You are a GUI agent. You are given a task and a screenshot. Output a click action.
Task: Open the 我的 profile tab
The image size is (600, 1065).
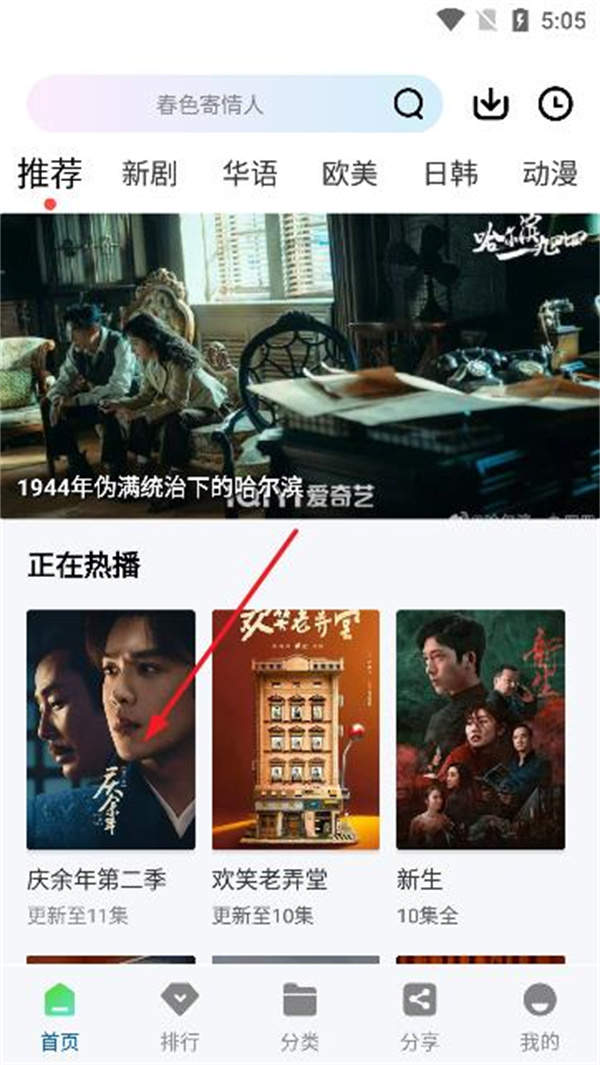pos(539,1015)
